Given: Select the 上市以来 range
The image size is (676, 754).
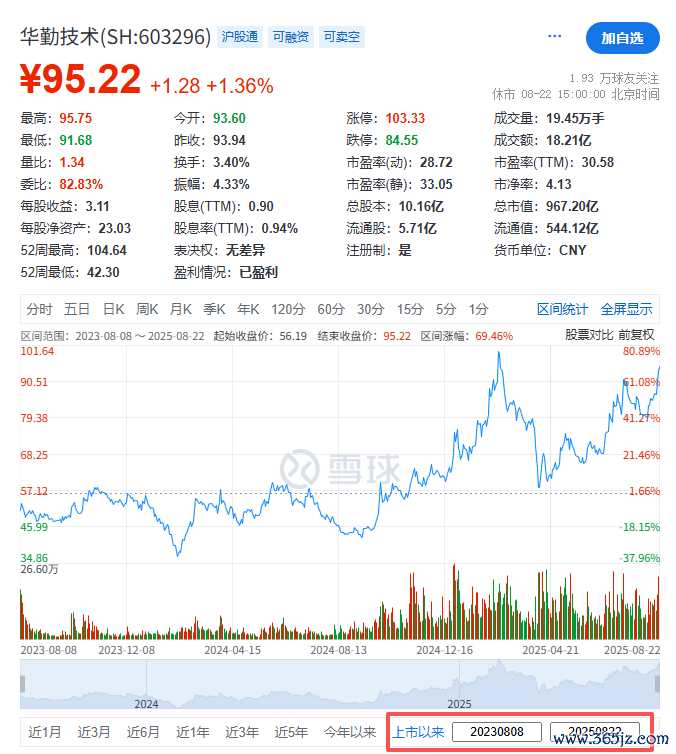Looking at the screenshot, I should 418,732.
